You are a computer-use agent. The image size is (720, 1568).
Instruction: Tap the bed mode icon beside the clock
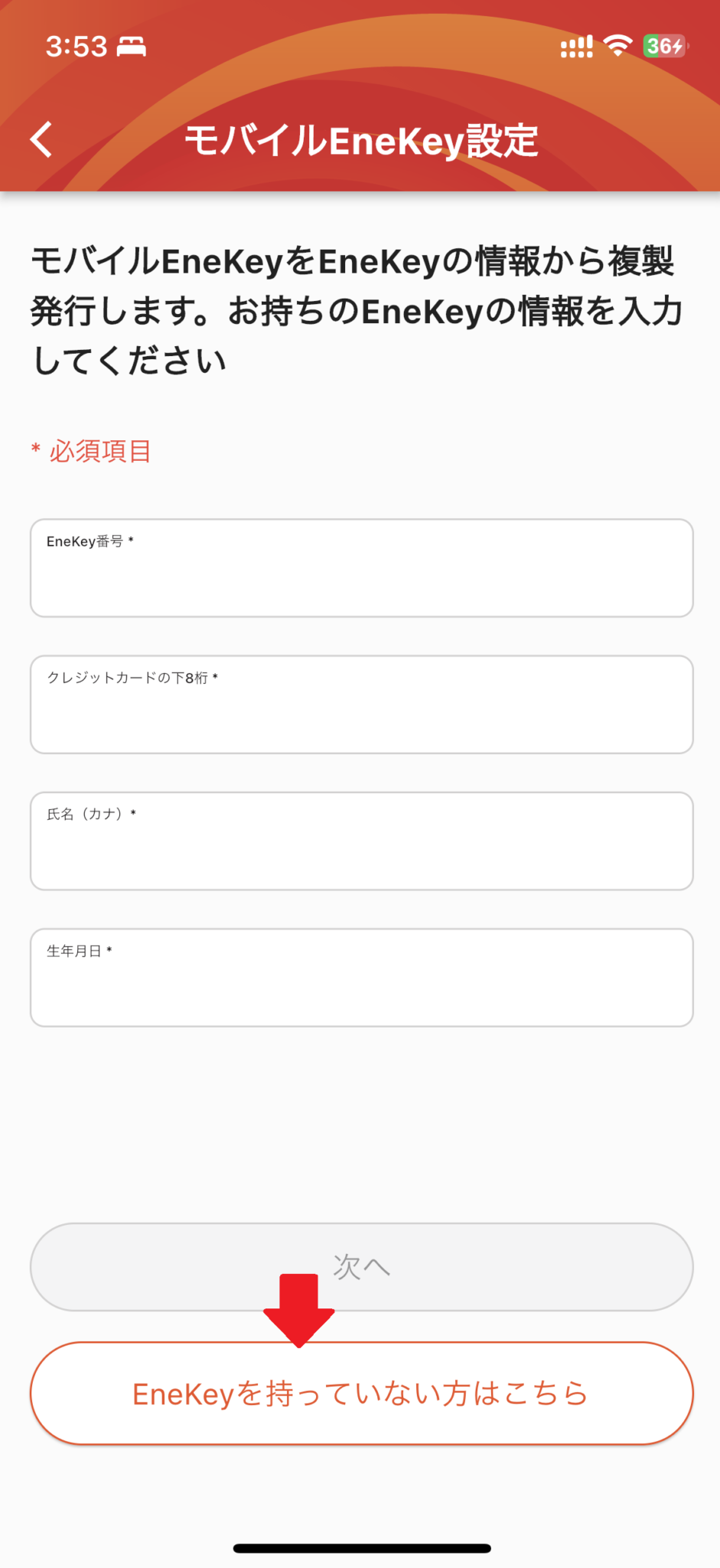(132, 47)
